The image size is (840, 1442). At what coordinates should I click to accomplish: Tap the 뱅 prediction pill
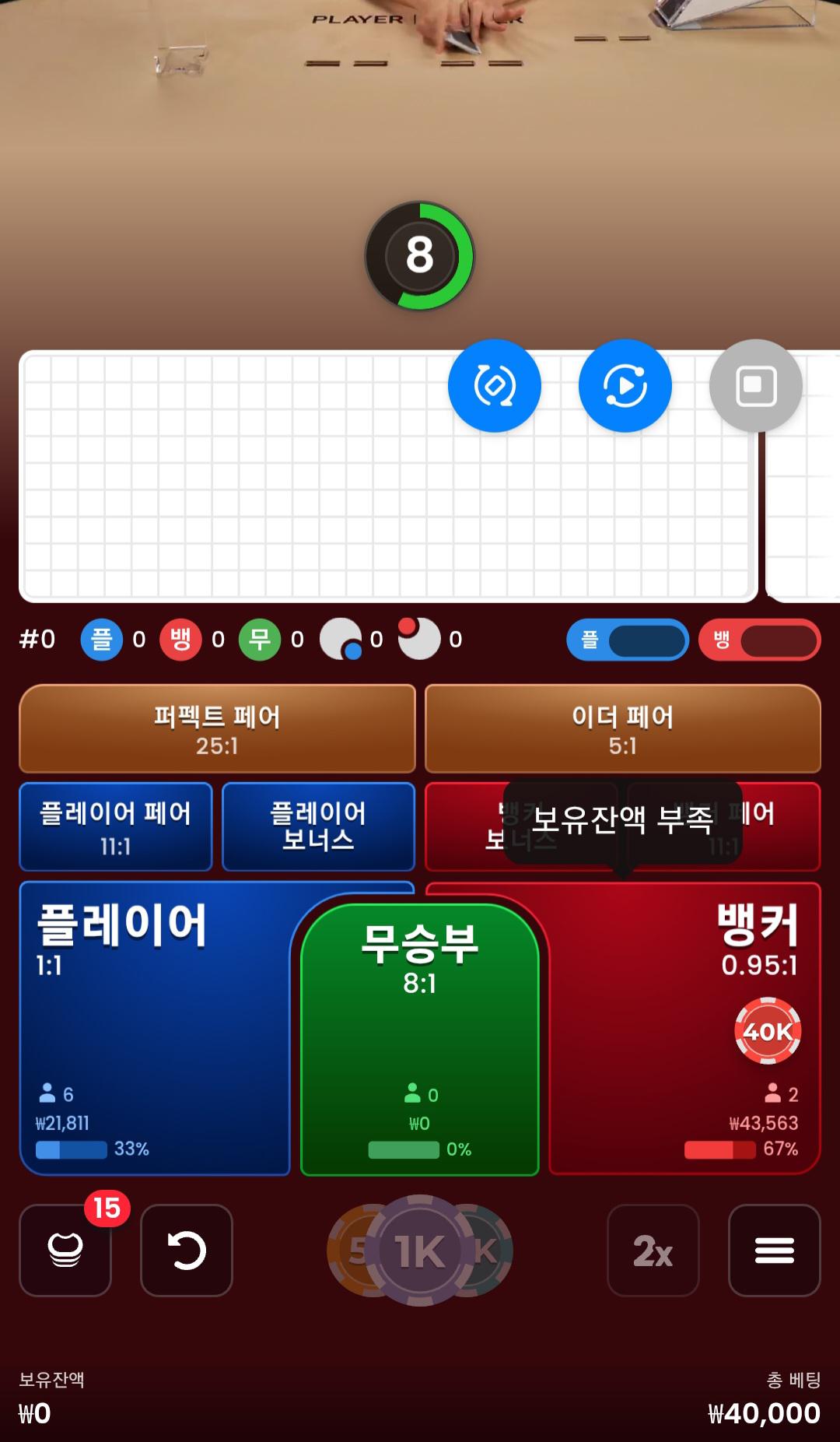click(759, 640)
